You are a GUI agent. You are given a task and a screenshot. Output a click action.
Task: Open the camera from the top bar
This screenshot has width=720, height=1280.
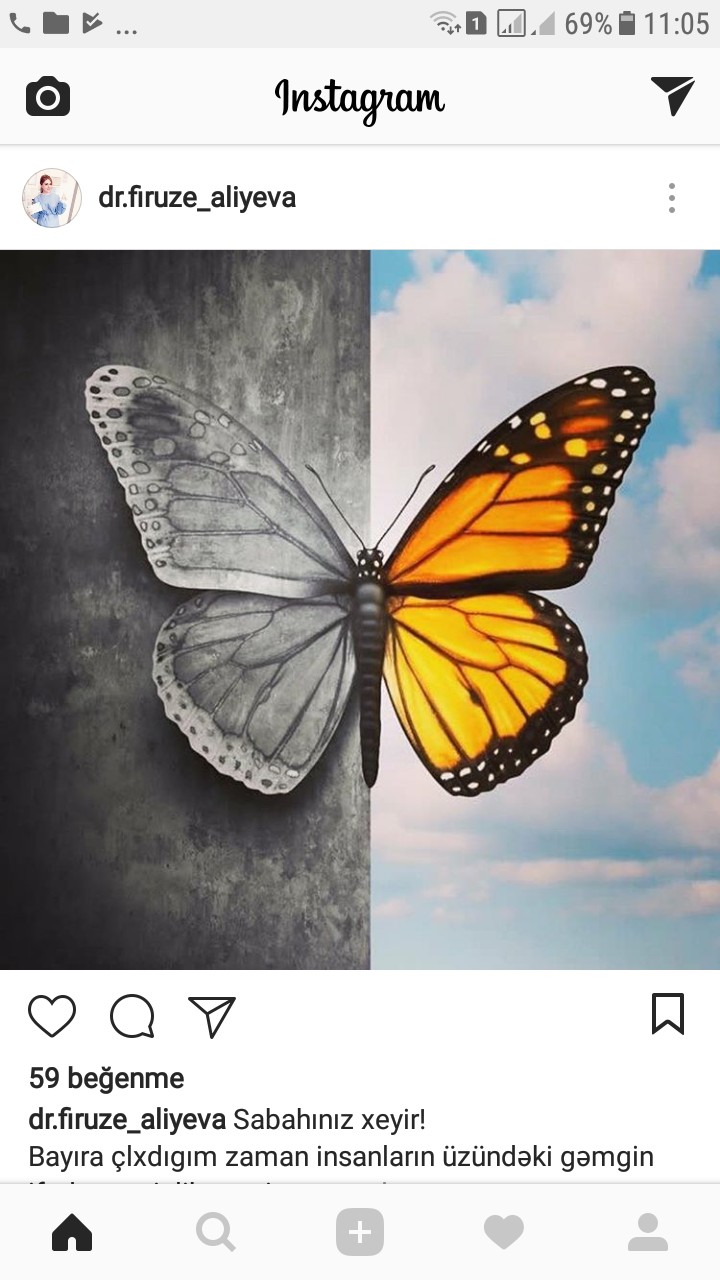click(x=48, y=97)
